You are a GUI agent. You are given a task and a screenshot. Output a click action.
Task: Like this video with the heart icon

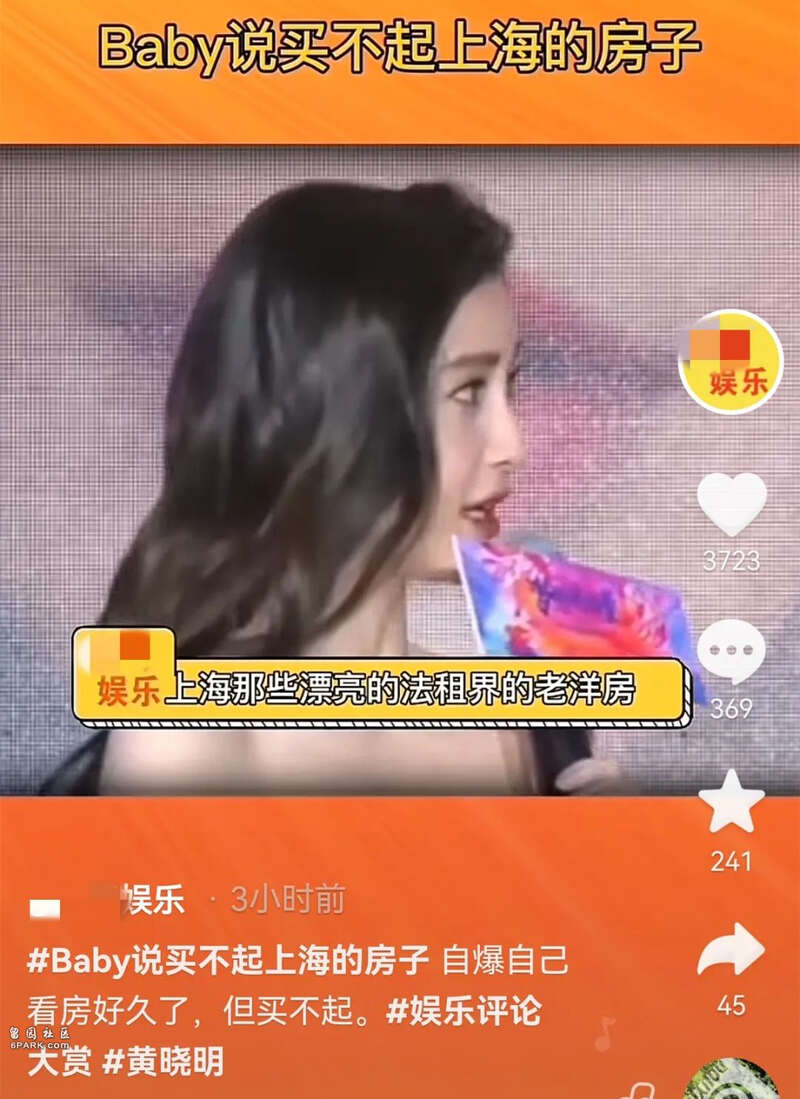731,505
